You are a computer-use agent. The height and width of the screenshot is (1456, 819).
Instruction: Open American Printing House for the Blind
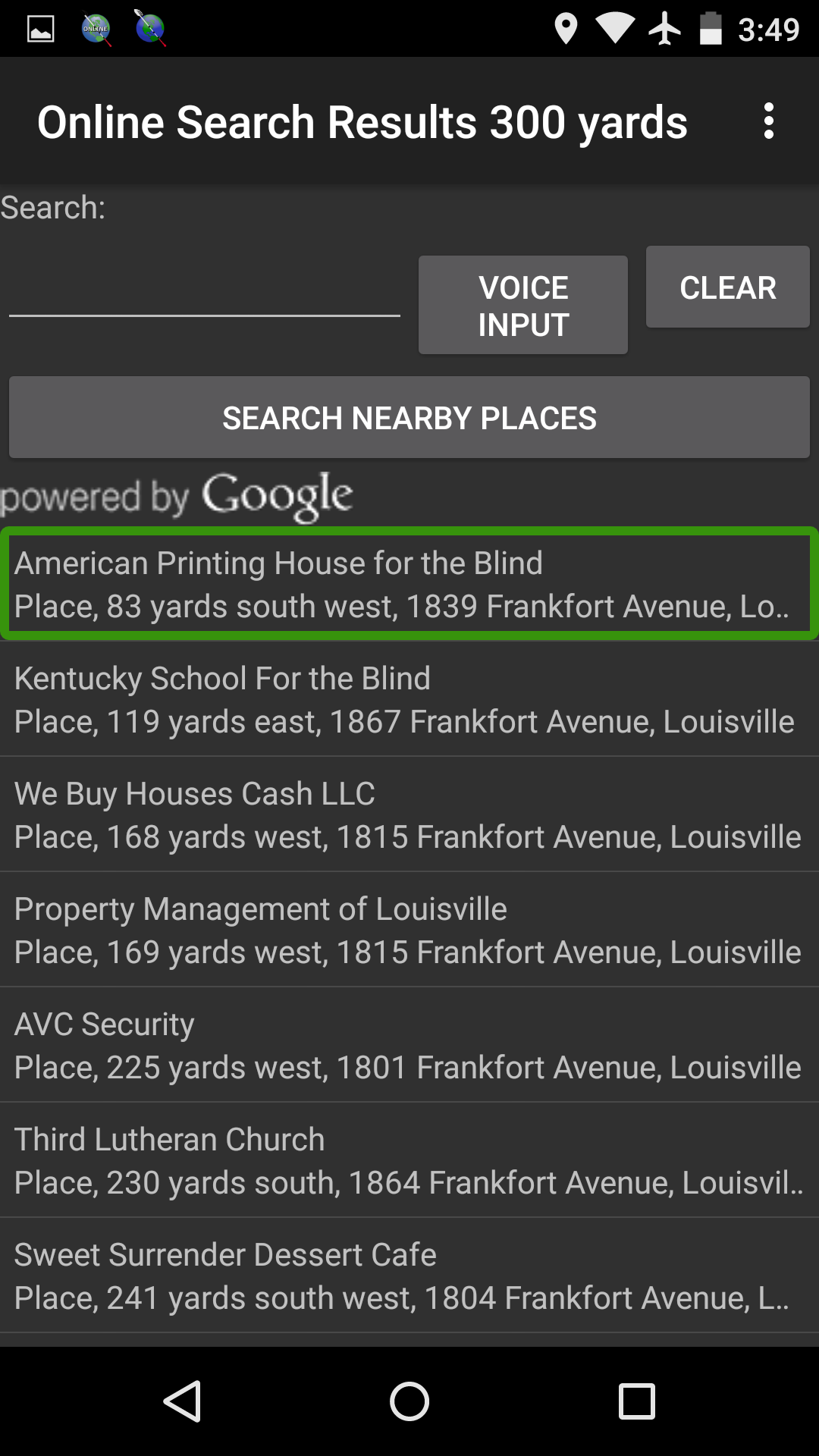(409, 584)
